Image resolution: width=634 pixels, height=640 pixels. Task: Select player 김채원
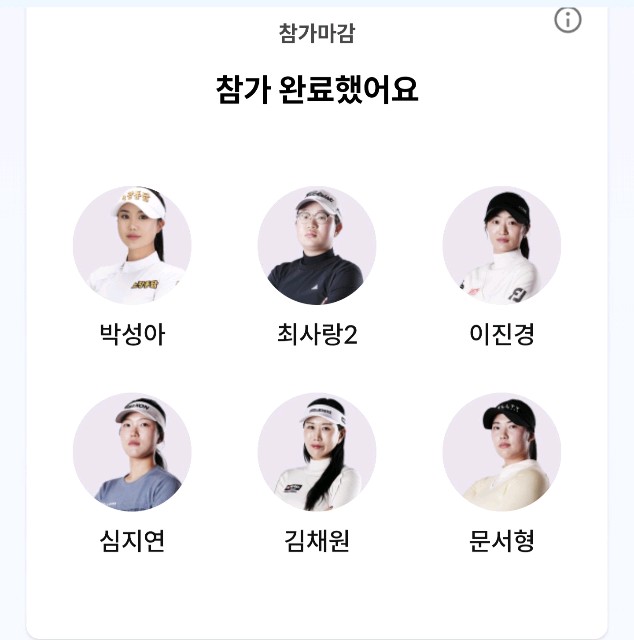(x=317, y=452)
